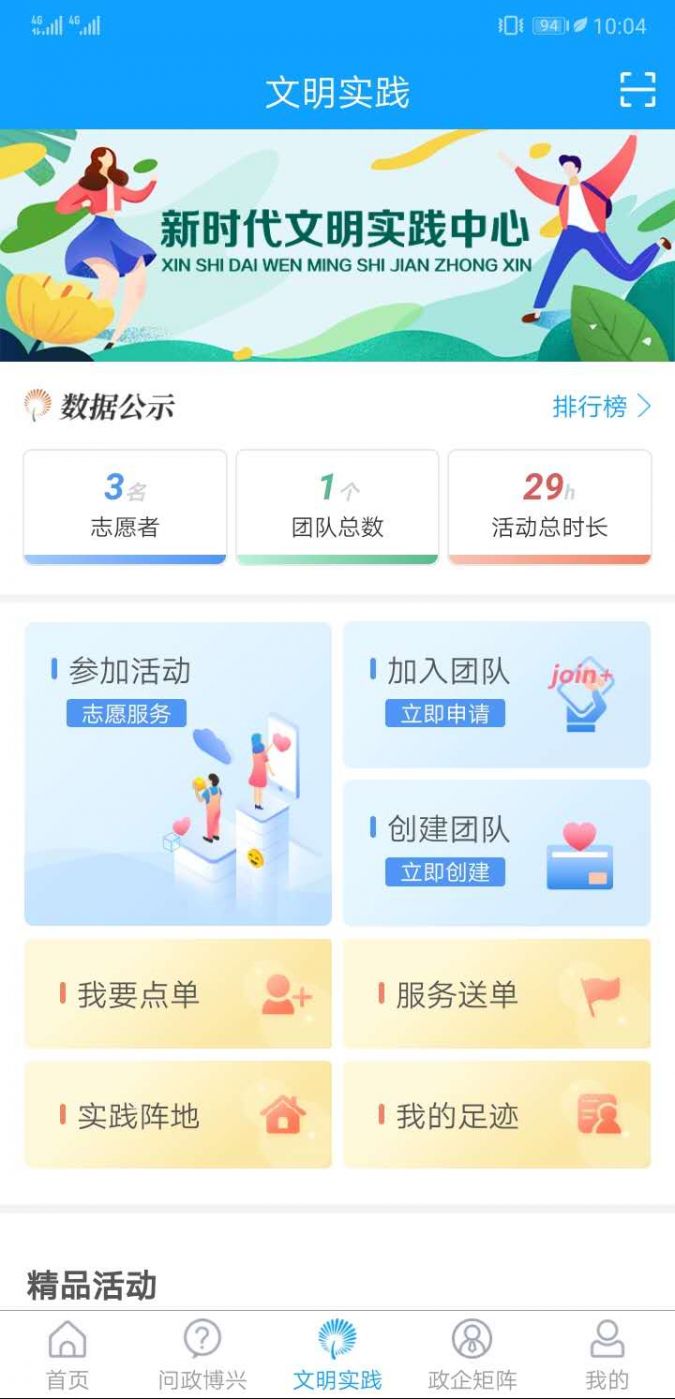Open the 参加活动 card
The height and width of the screenshot is (1399, 675).
click(x=178, y=773)
